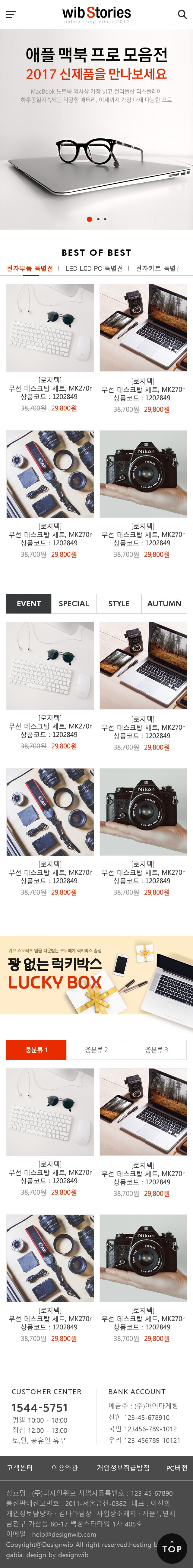Viewport: 193px width, 1568px height.
Task: Open the search icon in the header
Action: [182, 15]
